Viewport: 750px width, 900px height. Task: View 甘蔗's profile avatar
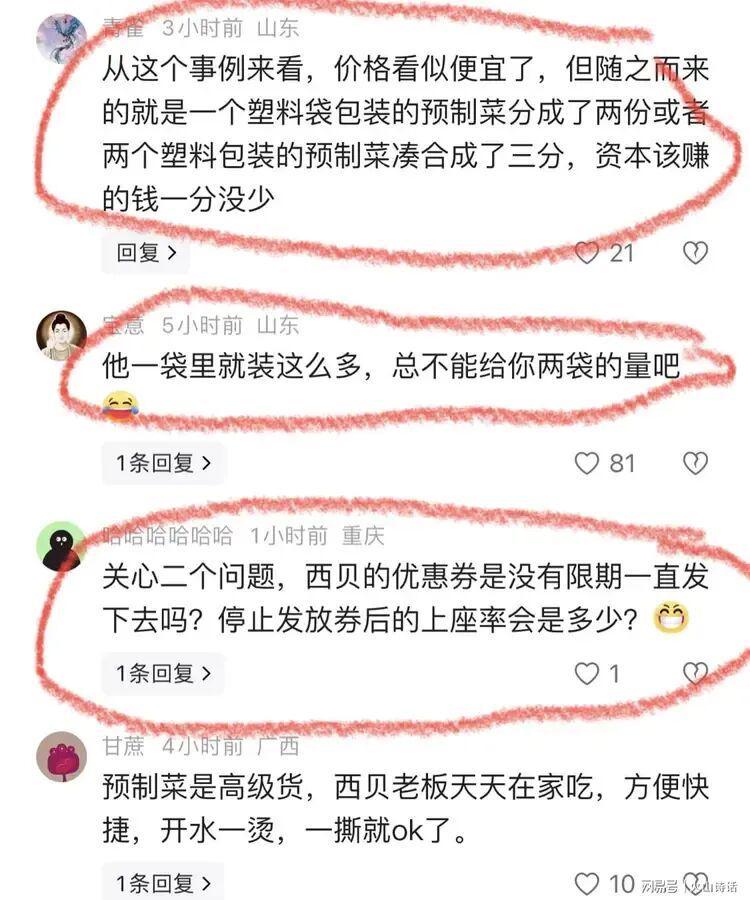[x=61, y=756]
